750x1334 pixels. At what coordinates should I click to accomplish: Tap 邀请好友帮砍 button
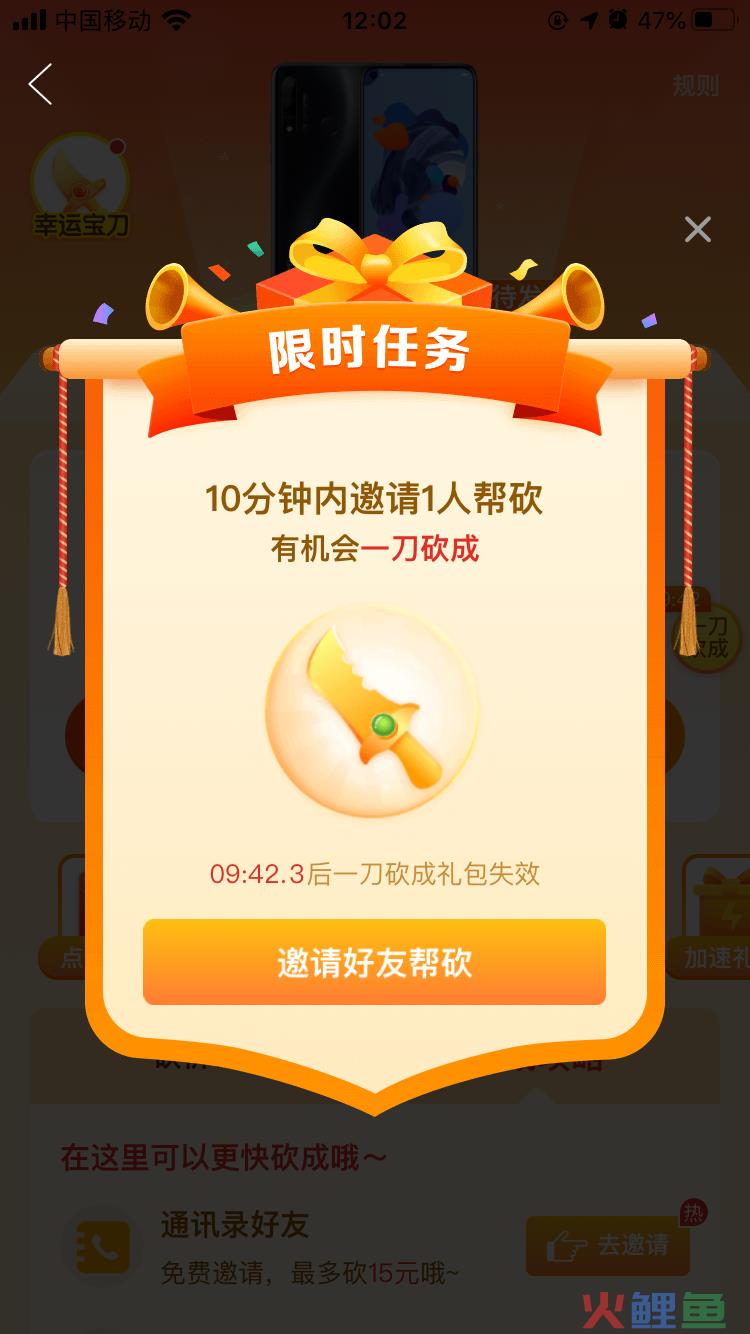click(374, 962)
